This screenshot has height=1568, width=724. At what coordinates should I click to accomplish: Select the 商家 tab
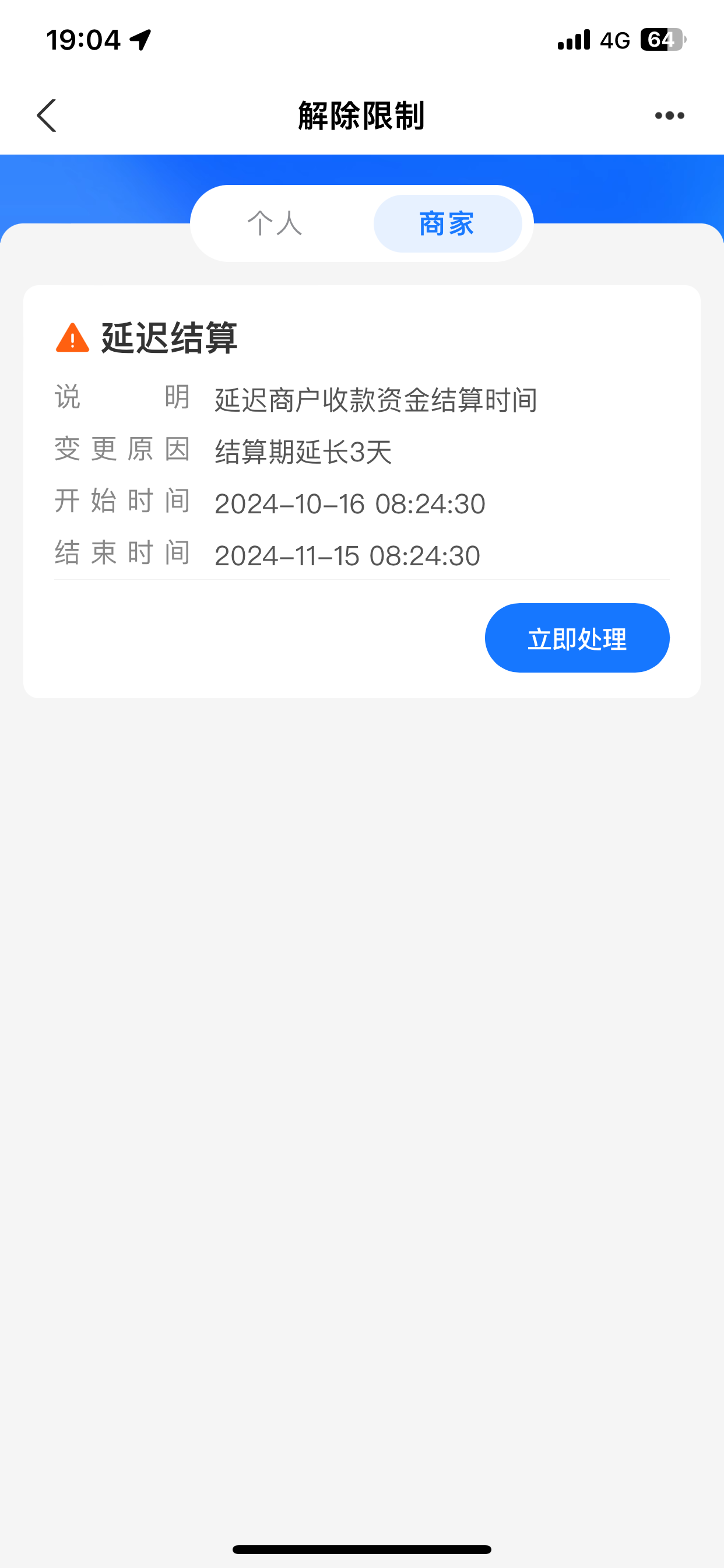(x=447, y=223)
